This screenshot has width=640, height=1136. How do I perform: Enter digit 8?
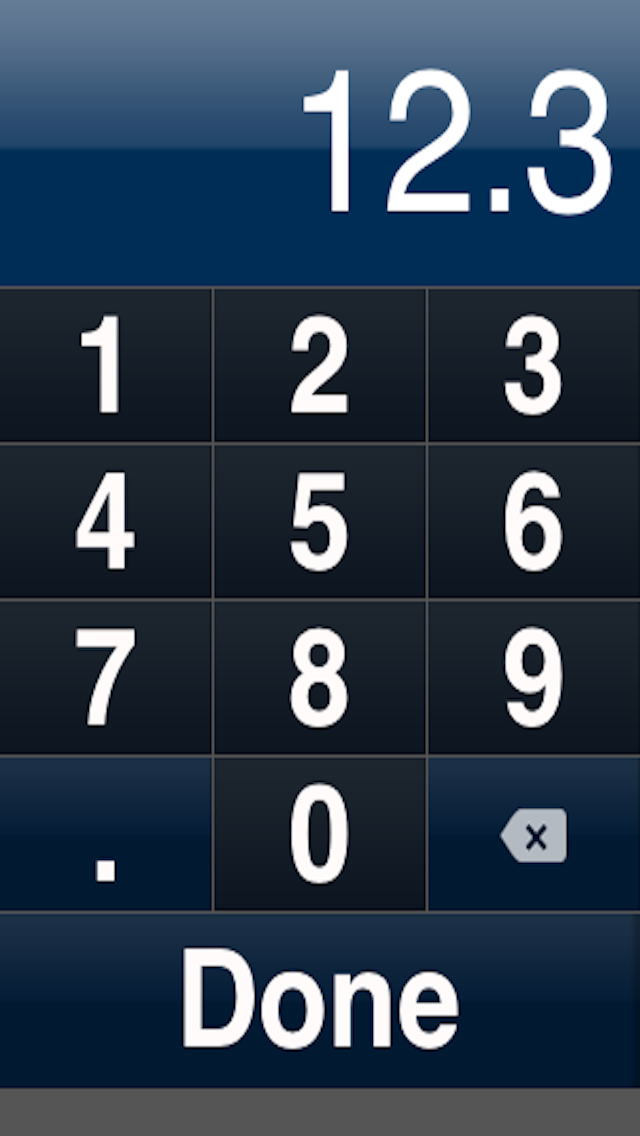pos(320,677)
